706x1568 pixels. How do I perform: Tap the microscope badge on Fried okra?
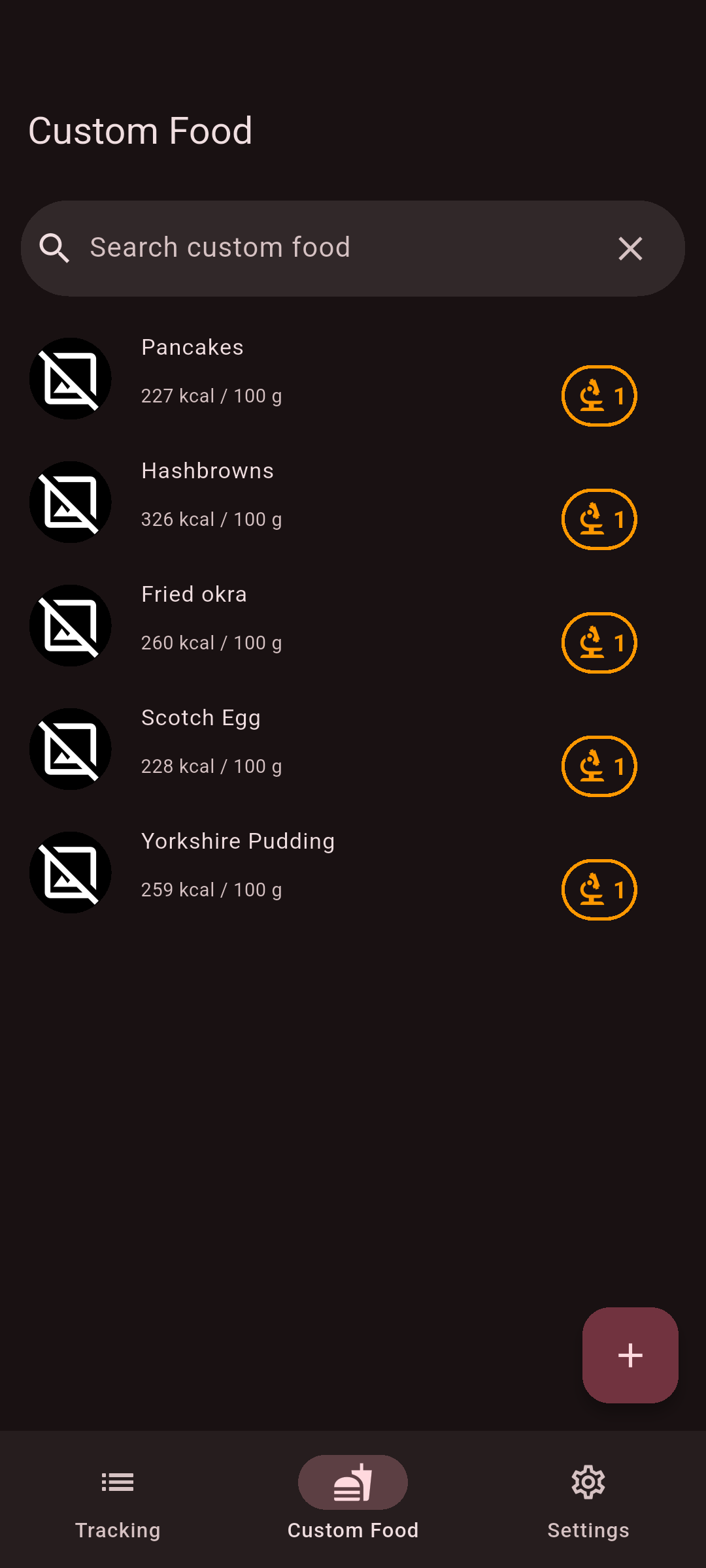[599, 643]
